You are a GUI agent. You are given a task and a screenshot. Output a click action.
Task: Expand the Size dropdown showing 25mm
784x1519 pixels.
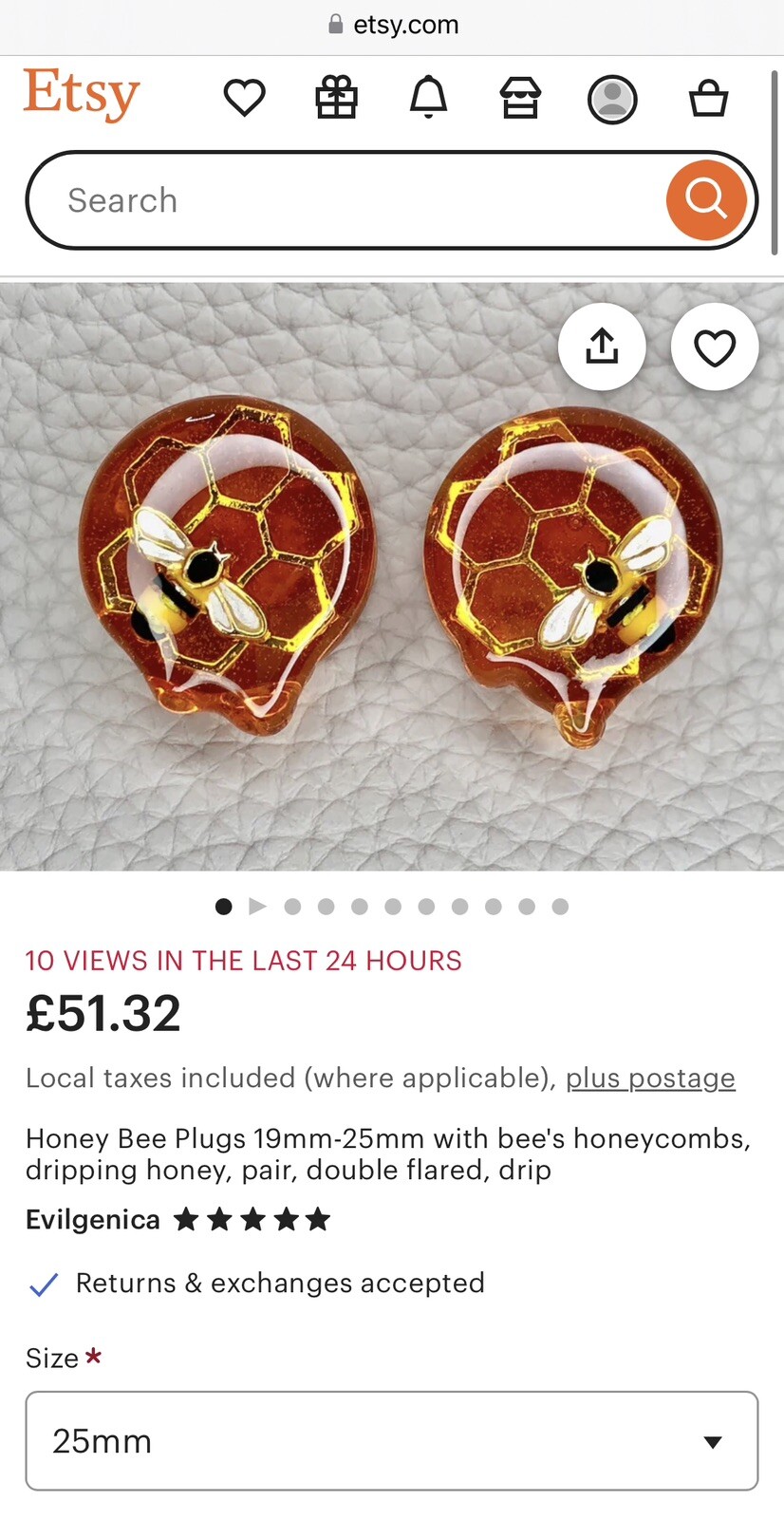click(x=391, y=1441)
